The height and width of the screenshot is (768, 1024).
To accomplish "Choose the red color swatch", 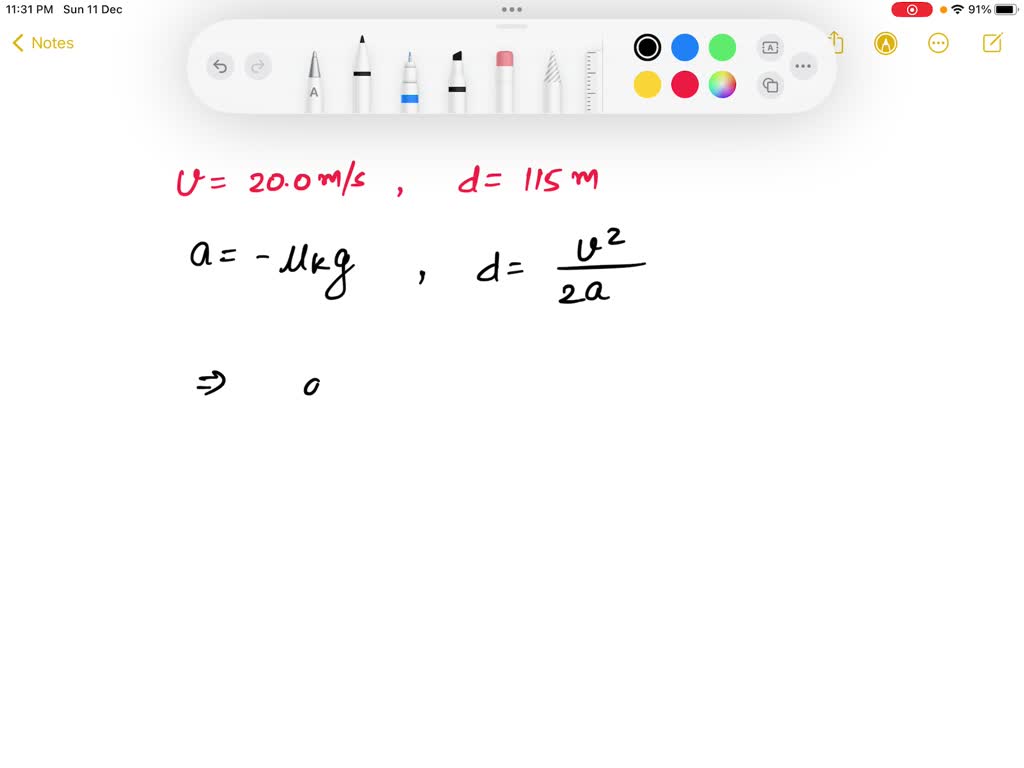I will (x=685, y=85).
